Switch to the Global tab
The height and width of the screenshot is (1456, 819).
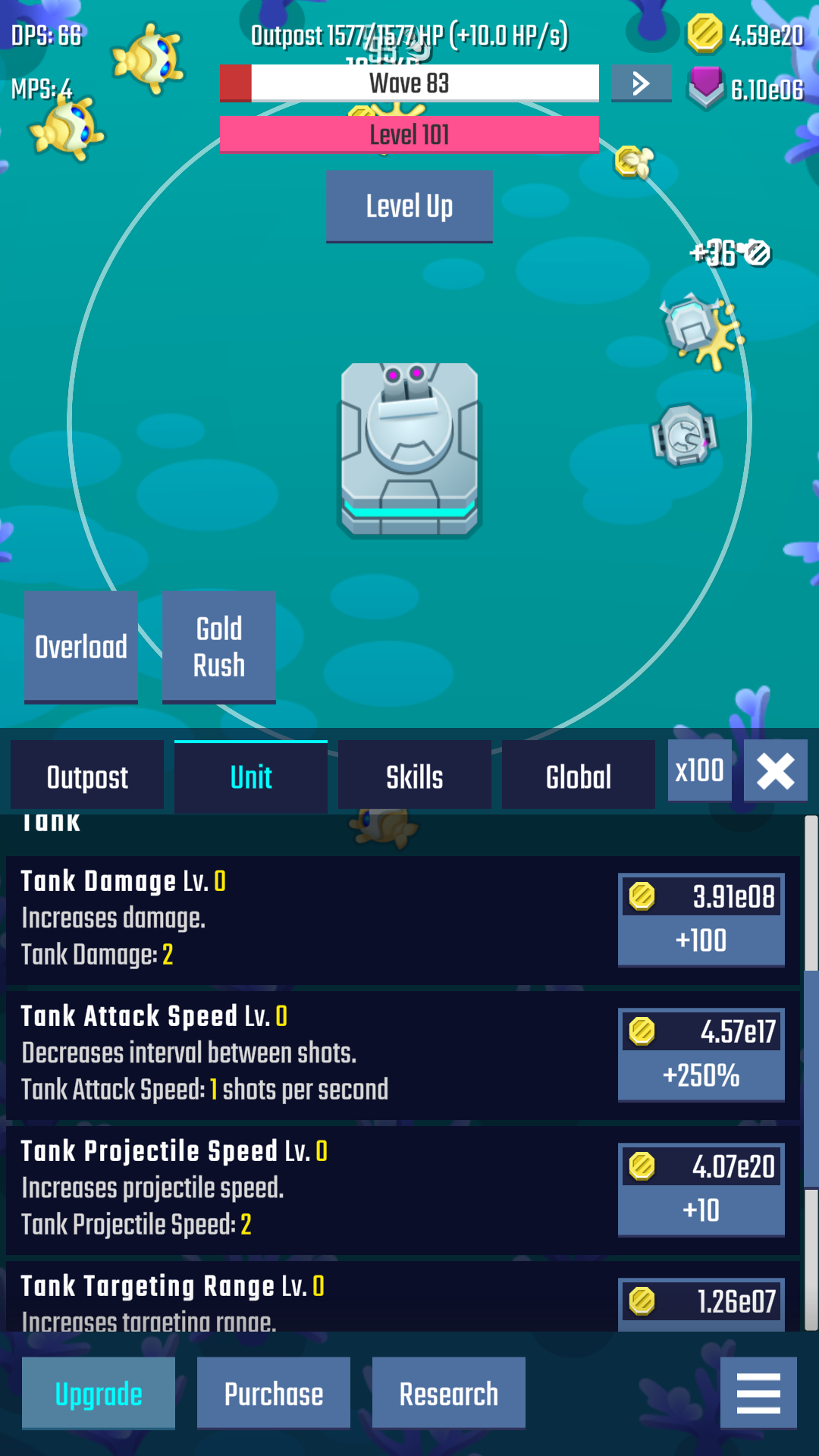[x=579, y=777]
